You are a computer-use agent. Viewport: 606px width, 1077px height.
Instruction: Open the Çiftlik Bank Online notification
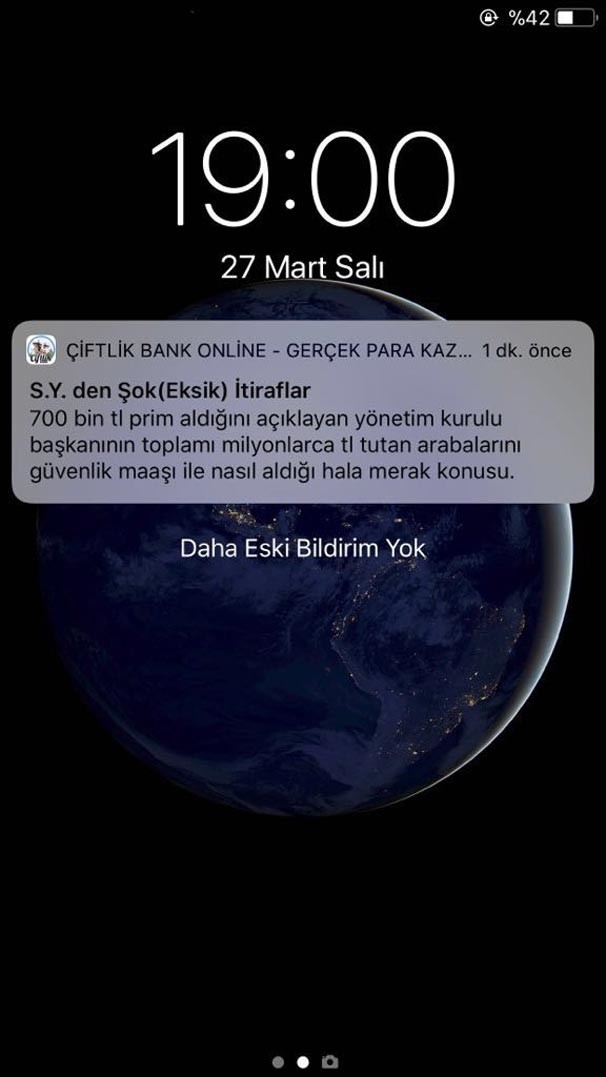tap(302, 412)
